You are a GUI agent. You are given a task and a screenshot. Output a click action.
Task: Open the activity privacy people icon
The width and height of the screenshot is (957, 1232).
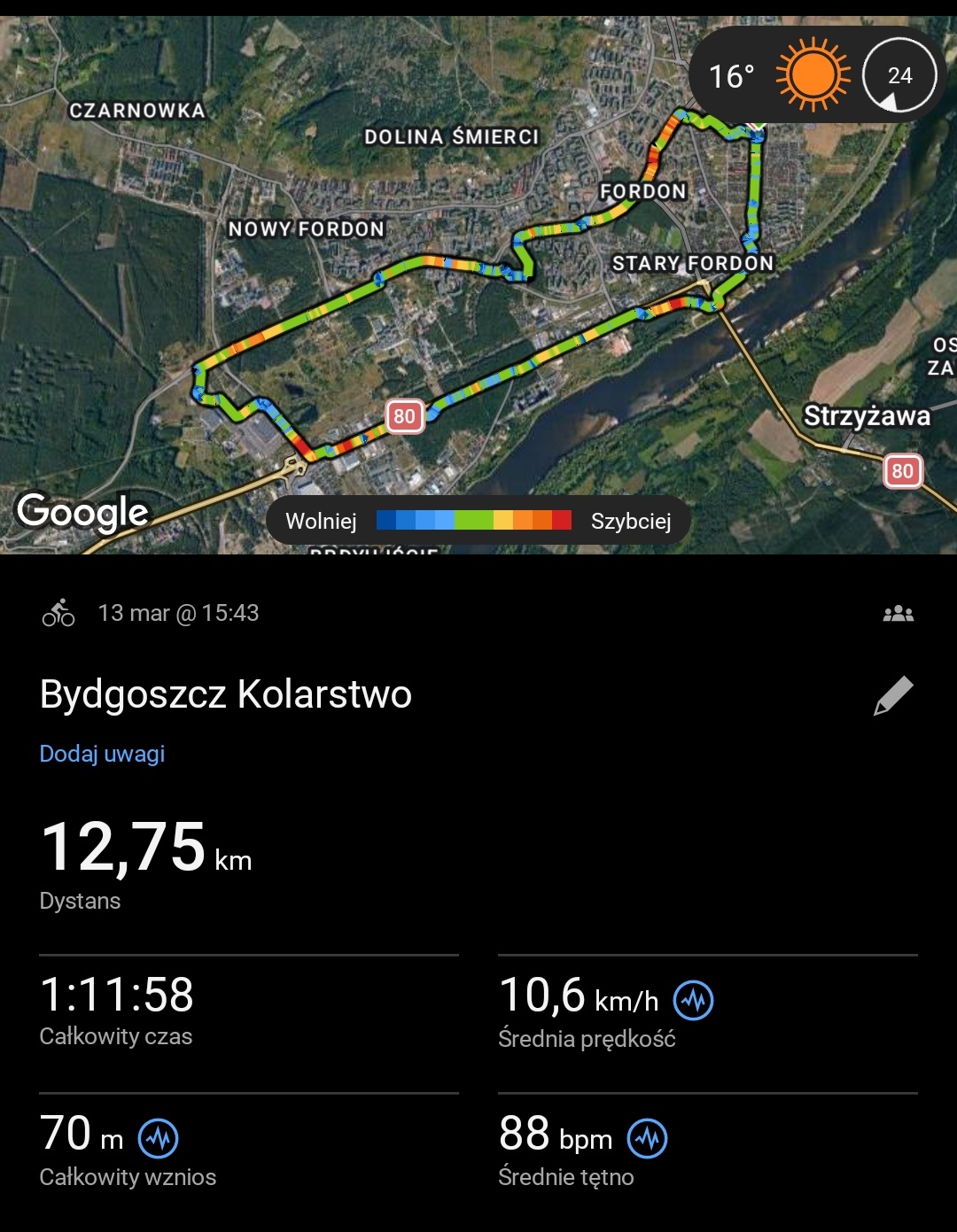pos(898,613)
